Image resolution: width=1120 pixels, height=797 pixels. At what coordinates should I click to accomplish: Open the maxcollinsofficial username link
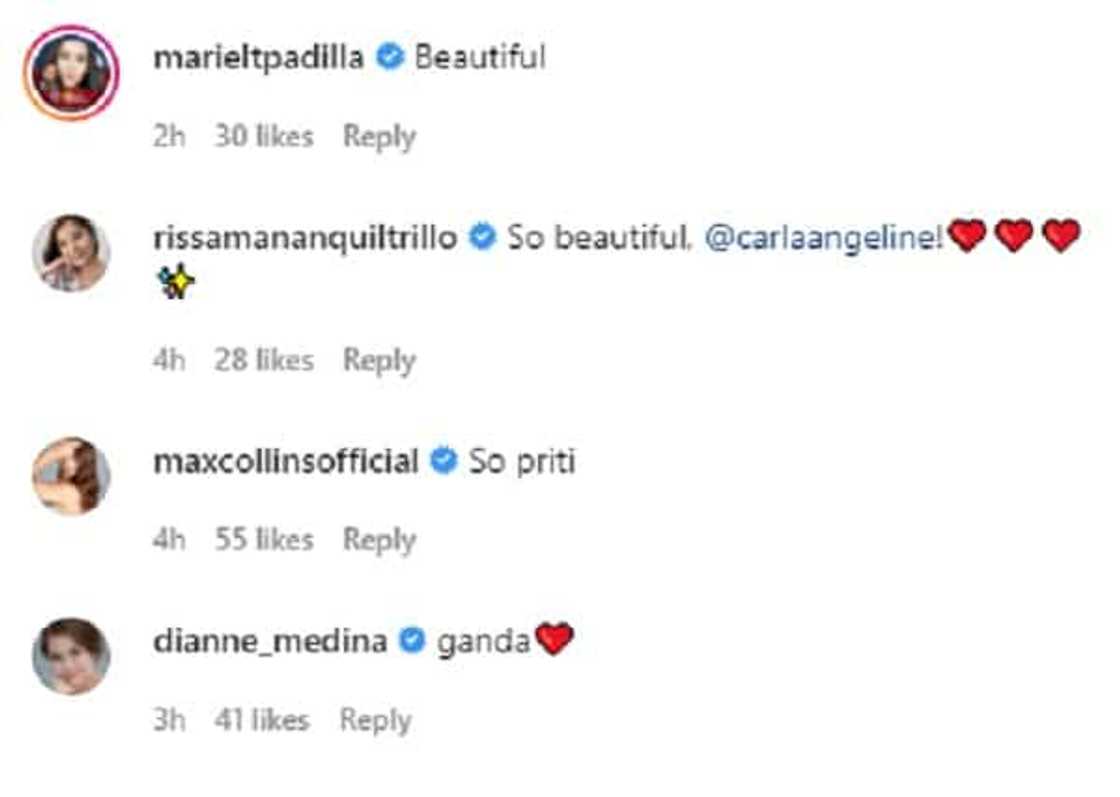tap(286, 462)
